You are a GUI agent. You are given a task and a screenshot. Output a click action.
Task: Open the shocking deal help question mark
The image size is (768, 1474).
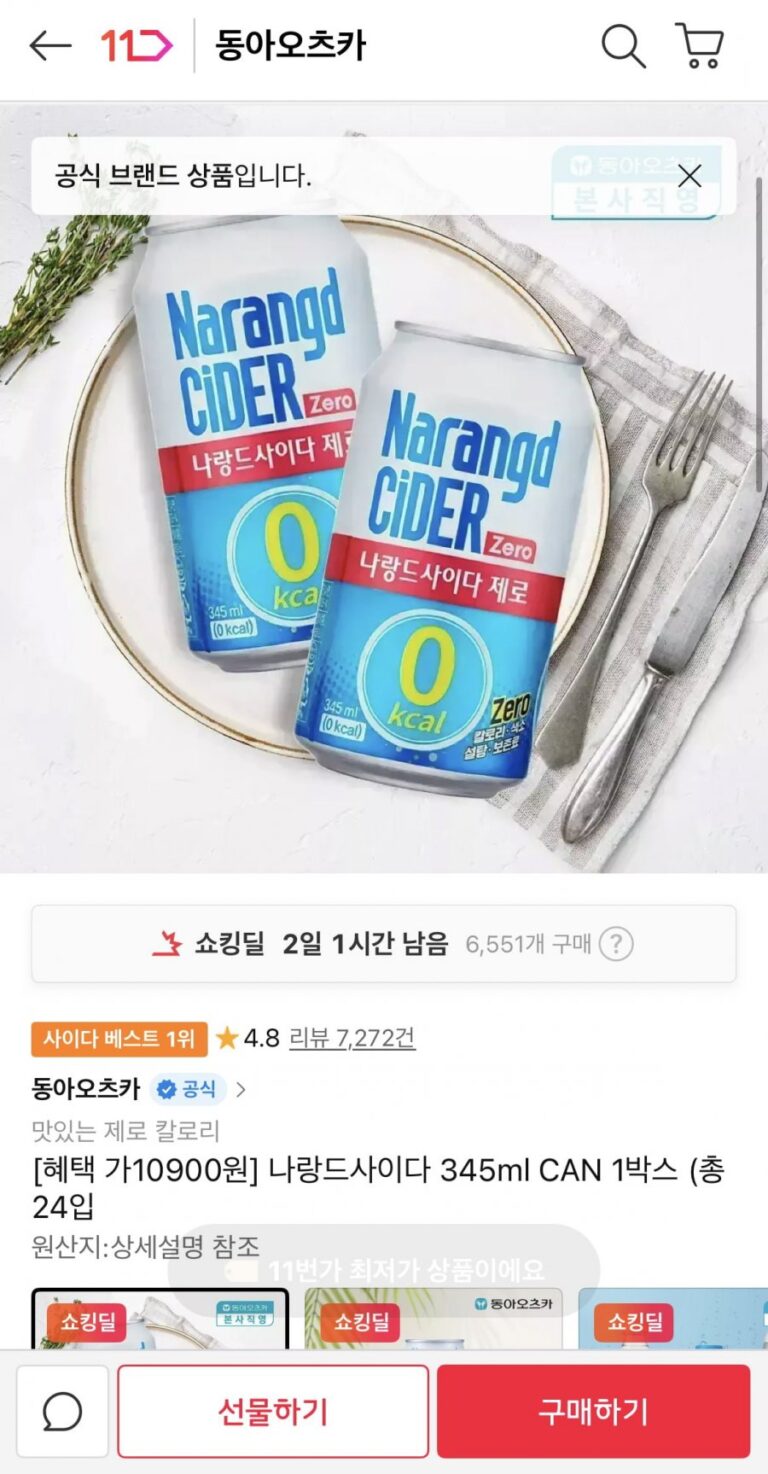tap(618, 944)
